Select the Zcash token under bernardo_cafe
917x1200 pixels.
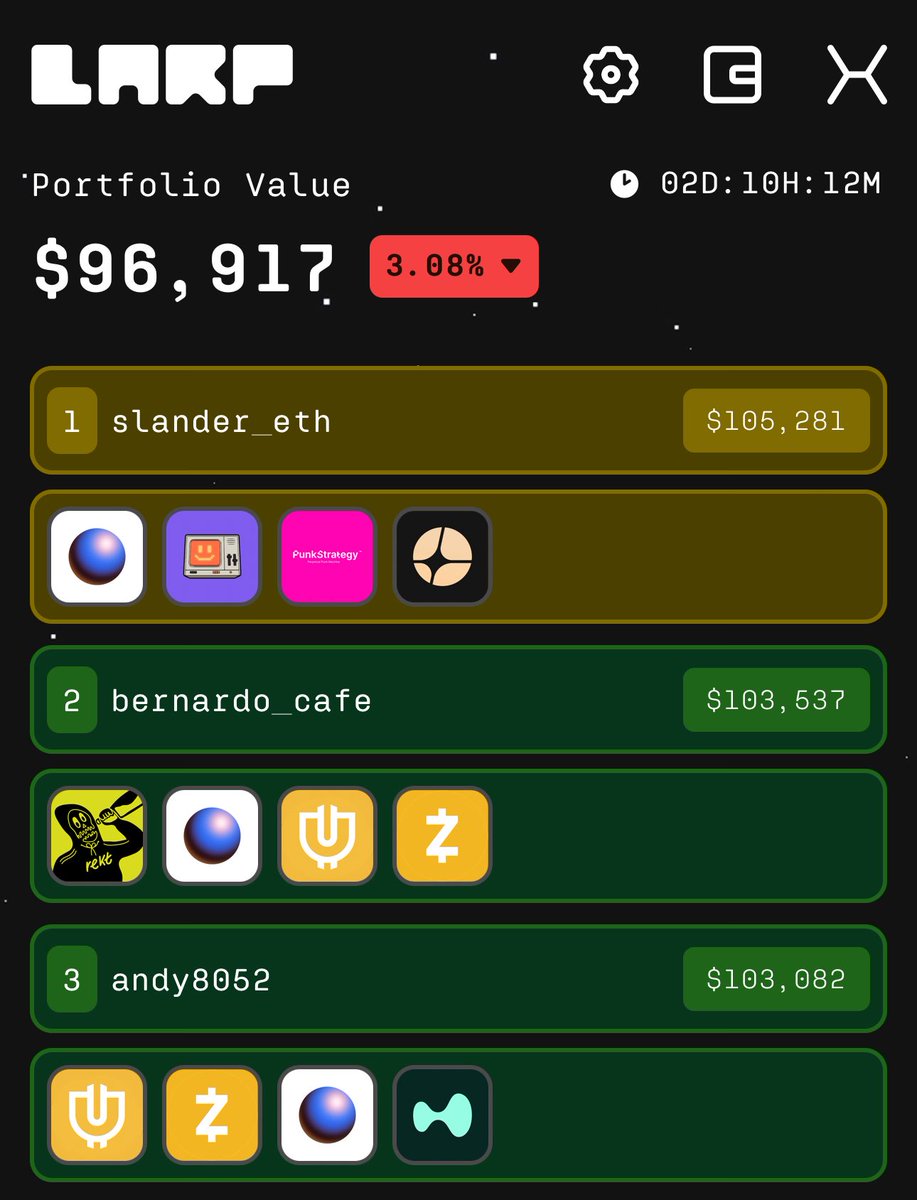(442, 835)
